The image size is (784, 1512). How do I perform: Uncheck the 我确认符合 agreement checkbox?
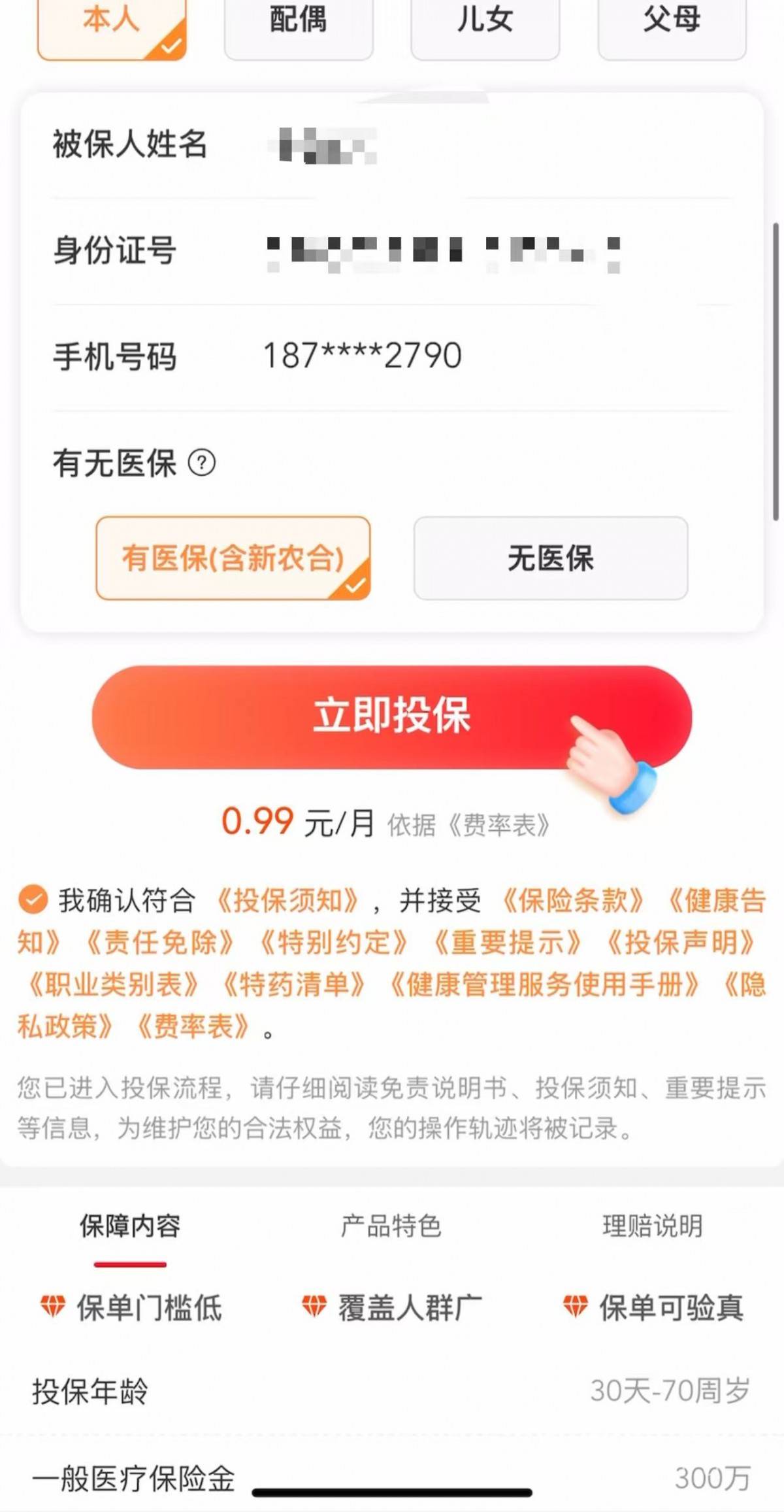[x=33, y=899]
